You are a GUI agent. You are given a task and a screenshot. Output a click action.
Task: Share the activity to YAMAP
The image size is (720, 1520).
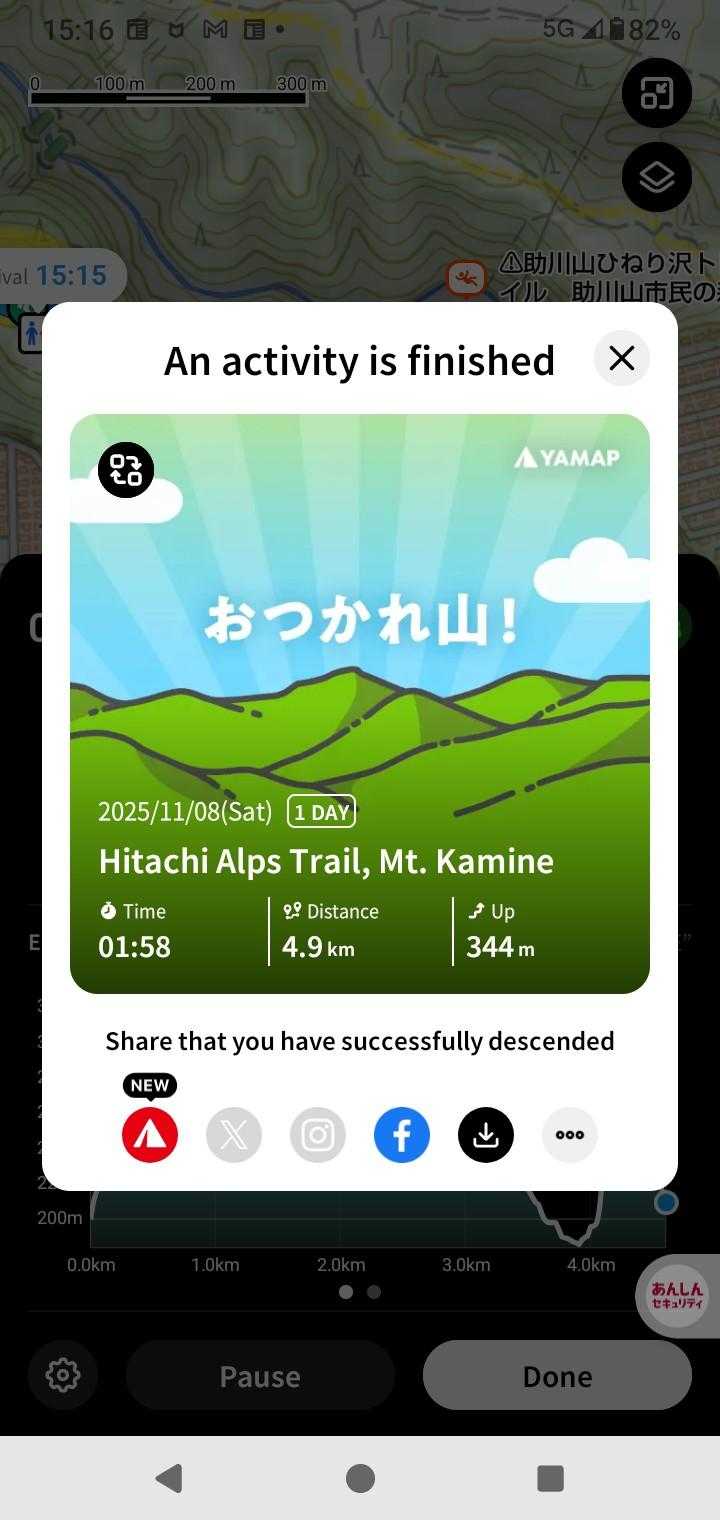click(150, 1135)
